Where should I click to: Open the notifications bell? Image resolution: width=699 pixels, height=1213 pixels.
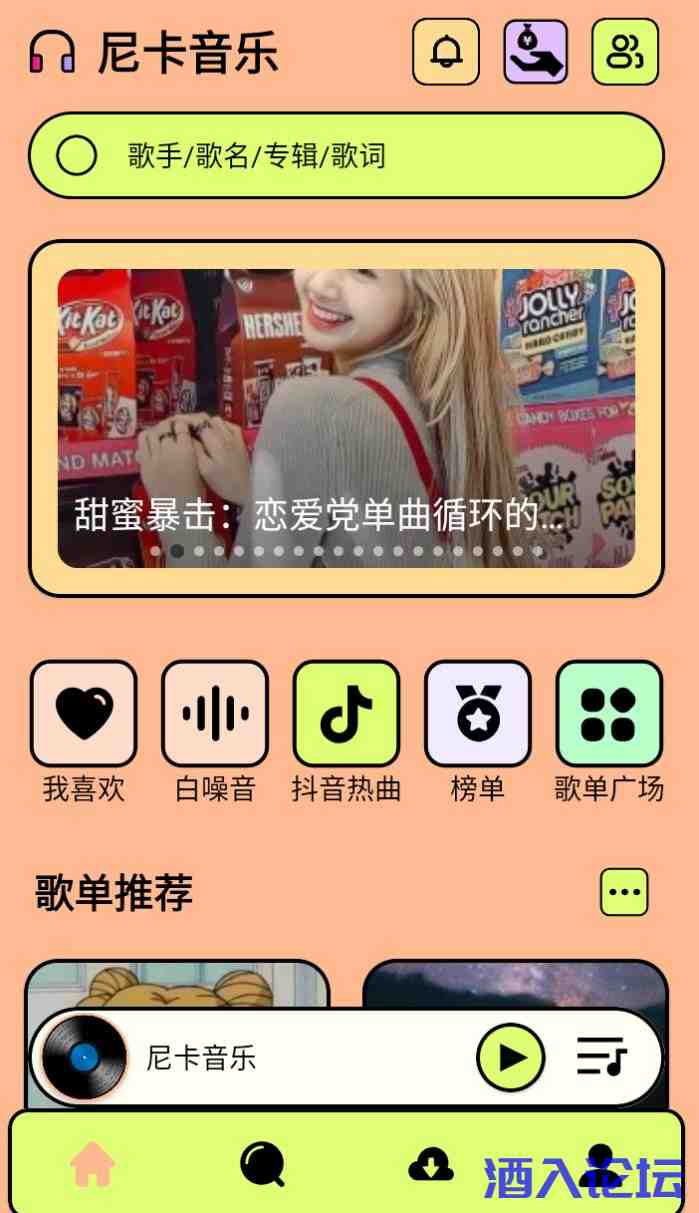point(446,52)
